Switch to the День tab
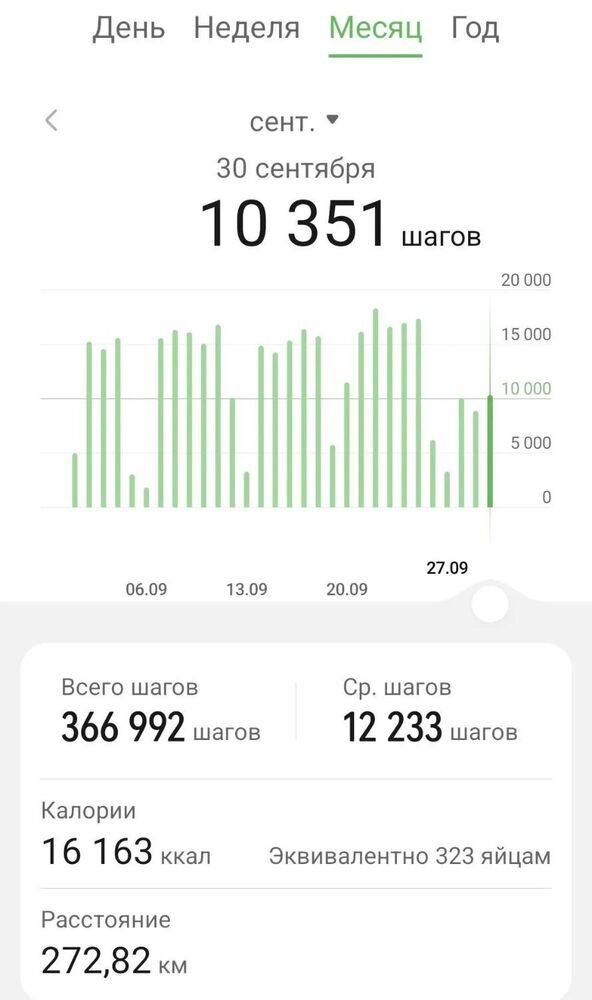This screenshot has width=592, height=1000. 128,29
